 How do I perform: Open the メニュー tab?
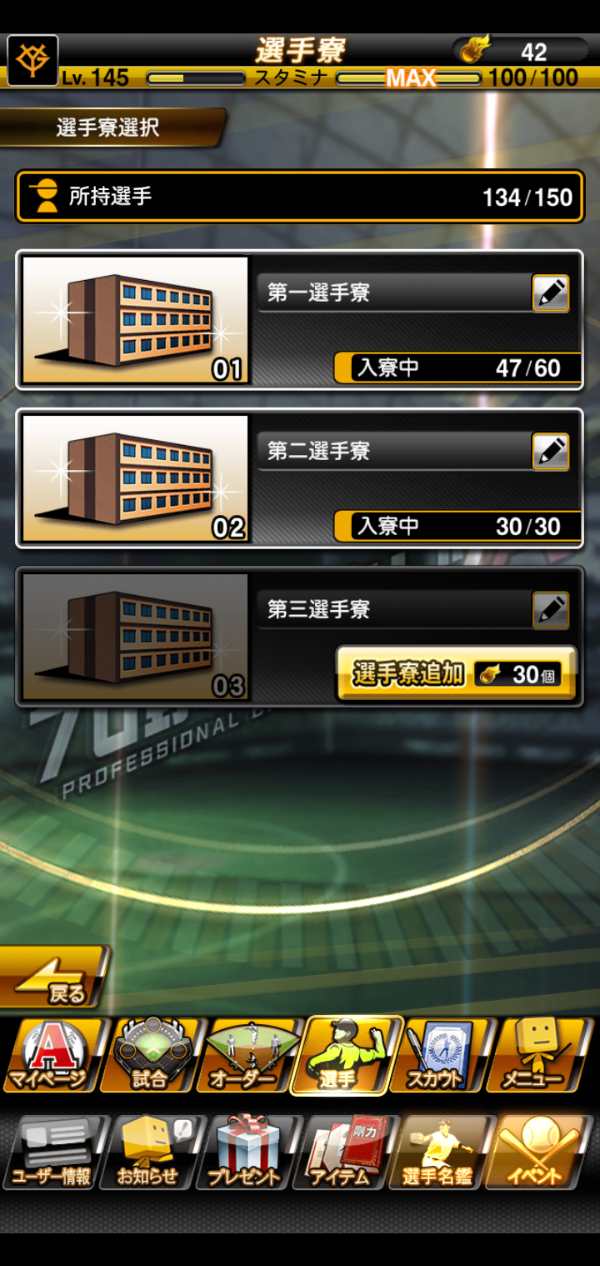tap(542, 1055)
